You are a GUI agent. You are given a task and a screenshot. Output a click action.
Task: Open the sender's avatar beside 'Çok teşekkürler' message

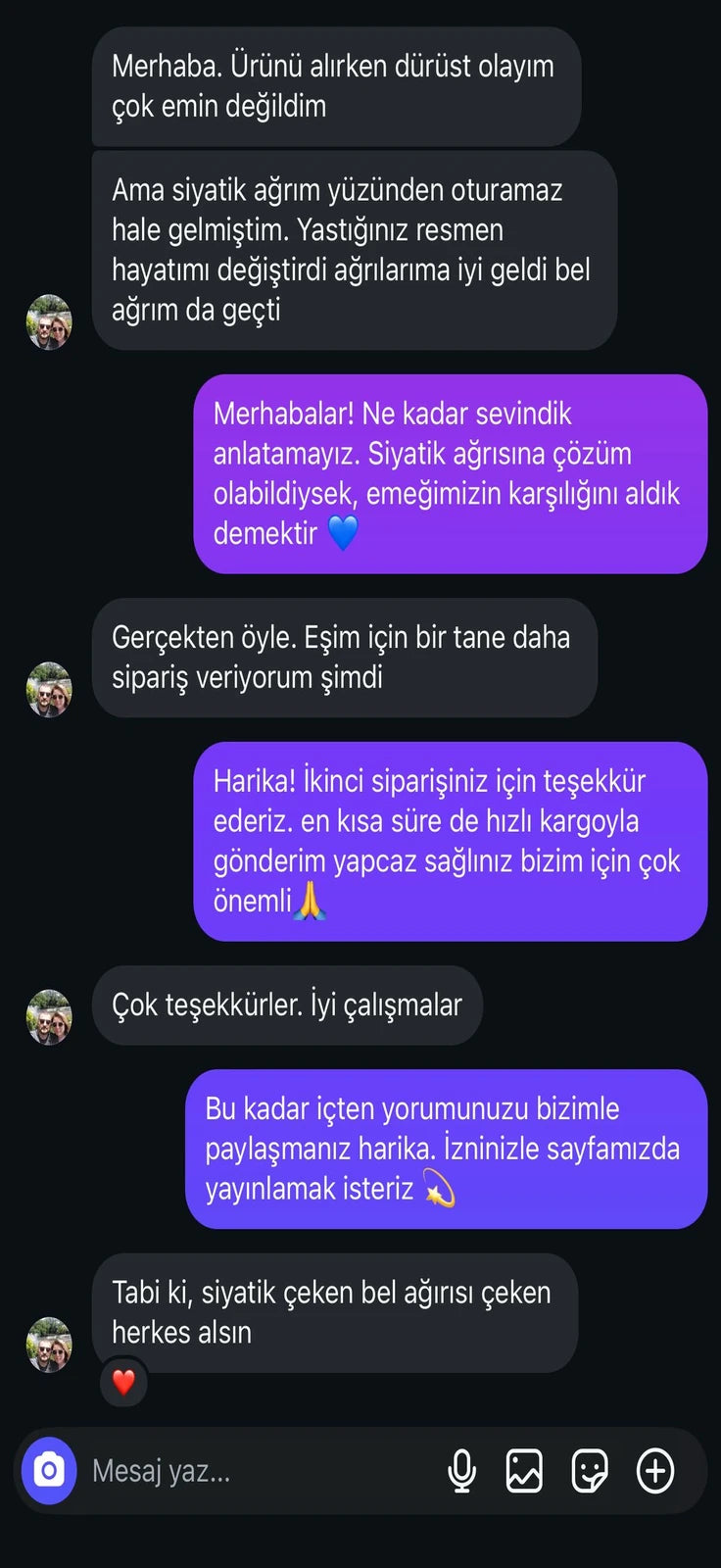pyautogui.click(x=49, y=1017)
